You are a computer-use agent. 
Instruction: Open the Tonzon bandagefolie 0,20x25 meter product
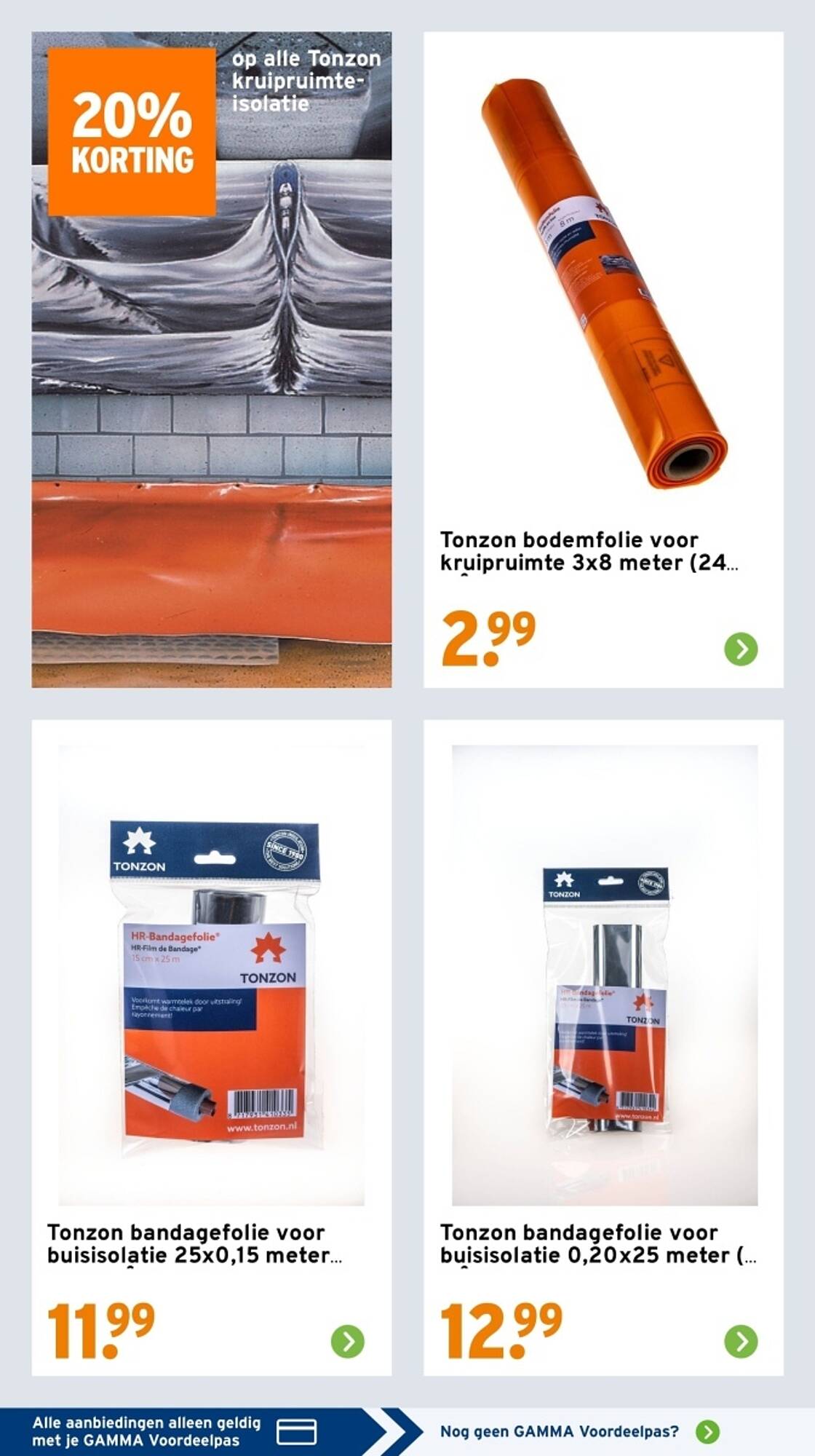[x=603, y=1048]
